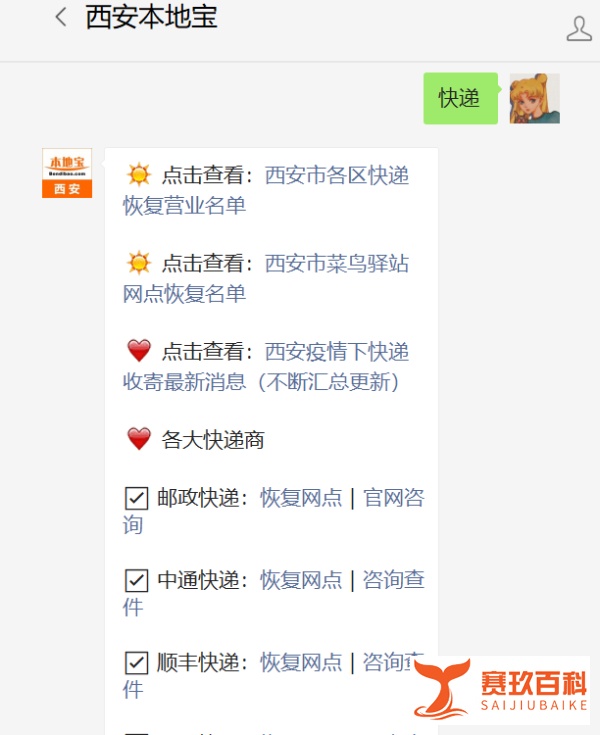Open 恢复网点 link for 顺丰快递

pyautogui.click(x=301, y=662)
